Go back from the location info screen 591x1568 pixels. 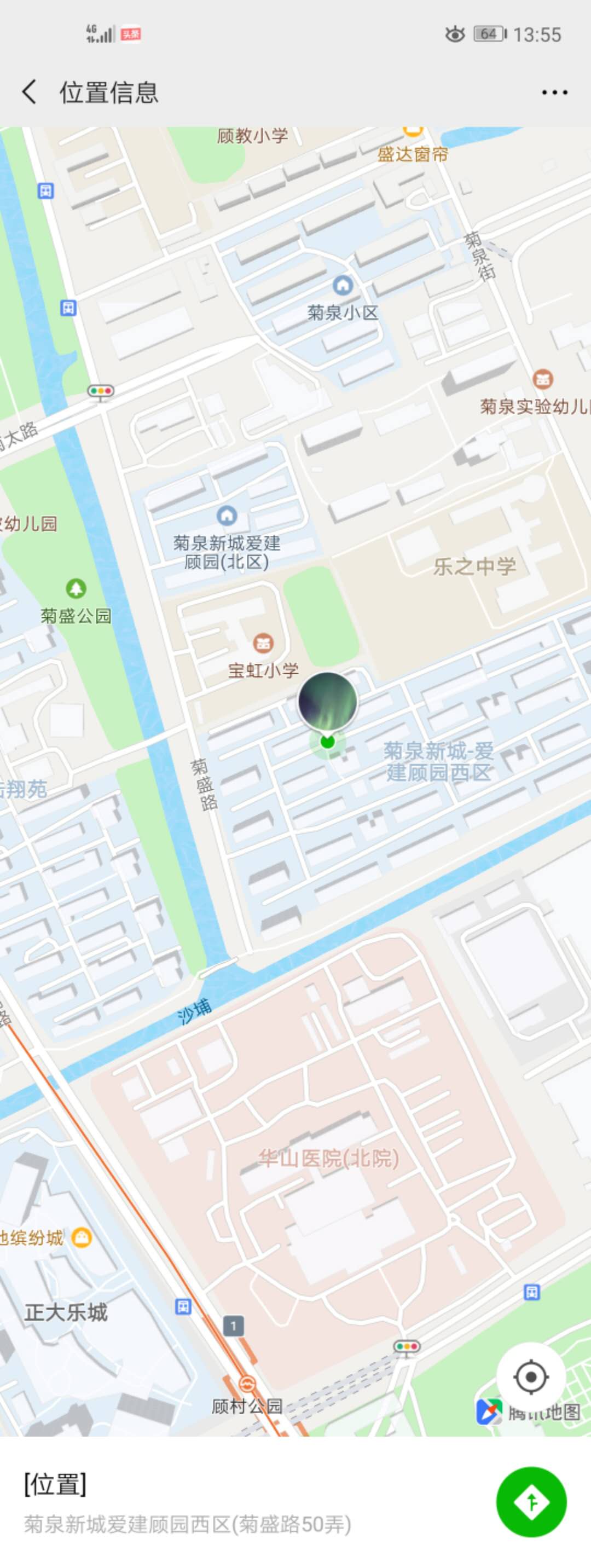click(29, 92)
